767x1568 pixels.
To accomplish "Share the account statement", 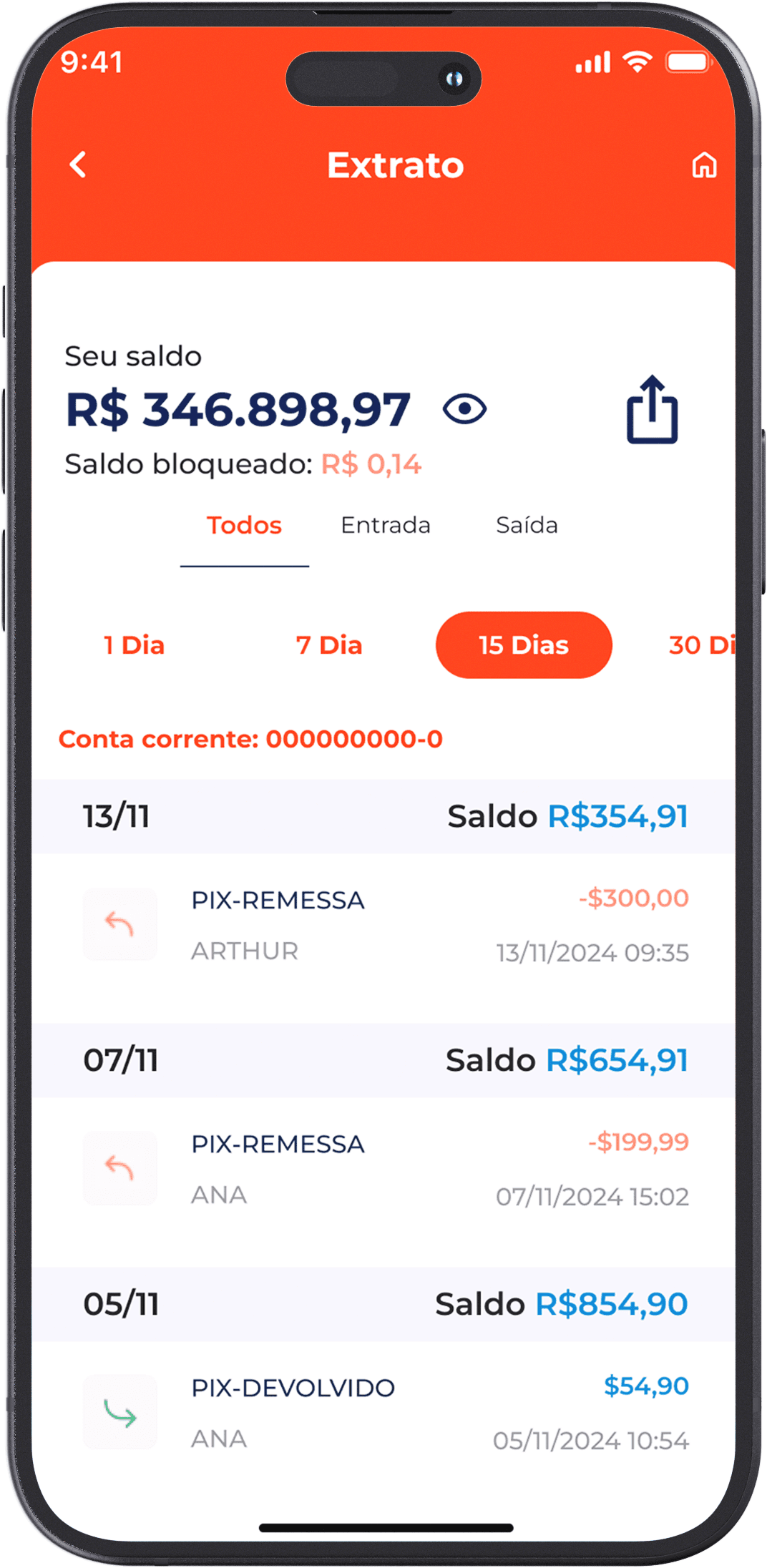I will [x=652, y=410].
